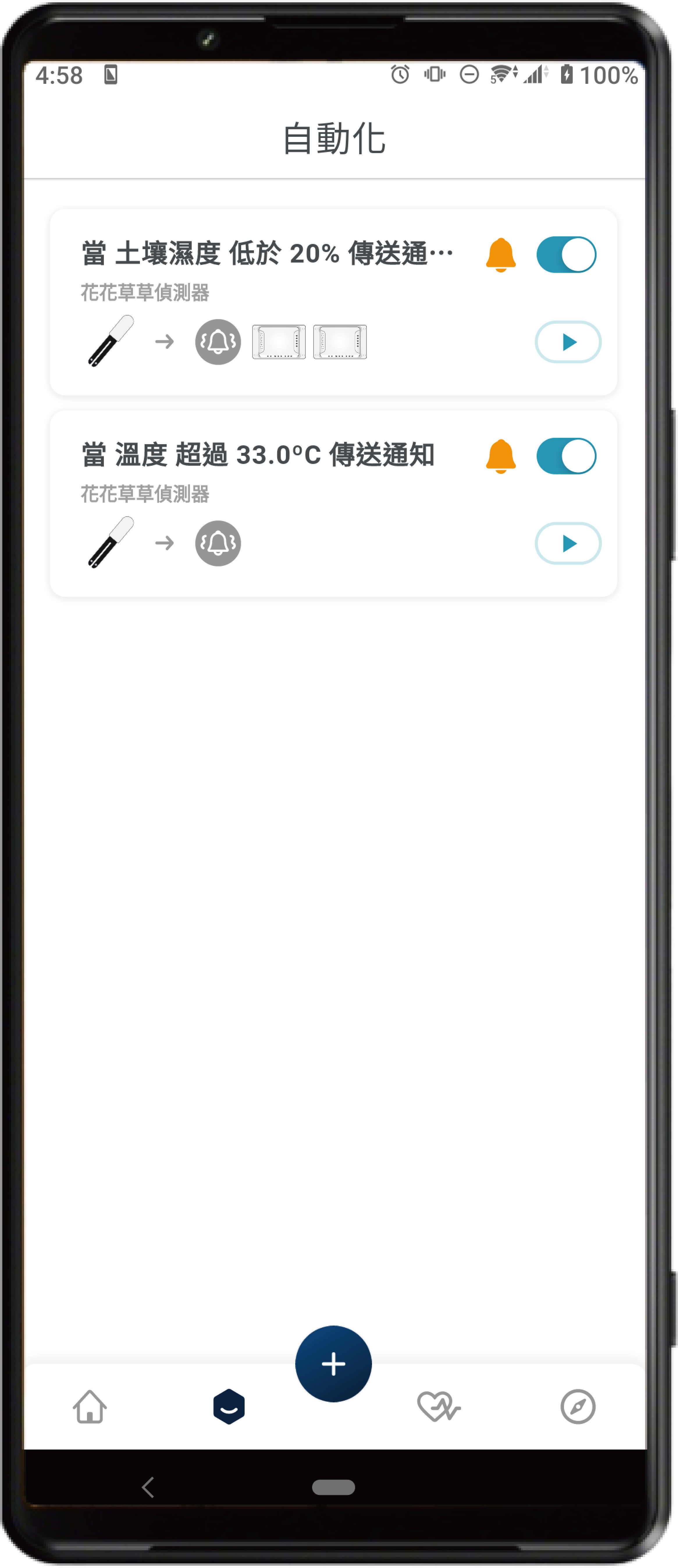
Task: Disable the soil moisture below 20% automation toggle
Action: click(565, 254)
